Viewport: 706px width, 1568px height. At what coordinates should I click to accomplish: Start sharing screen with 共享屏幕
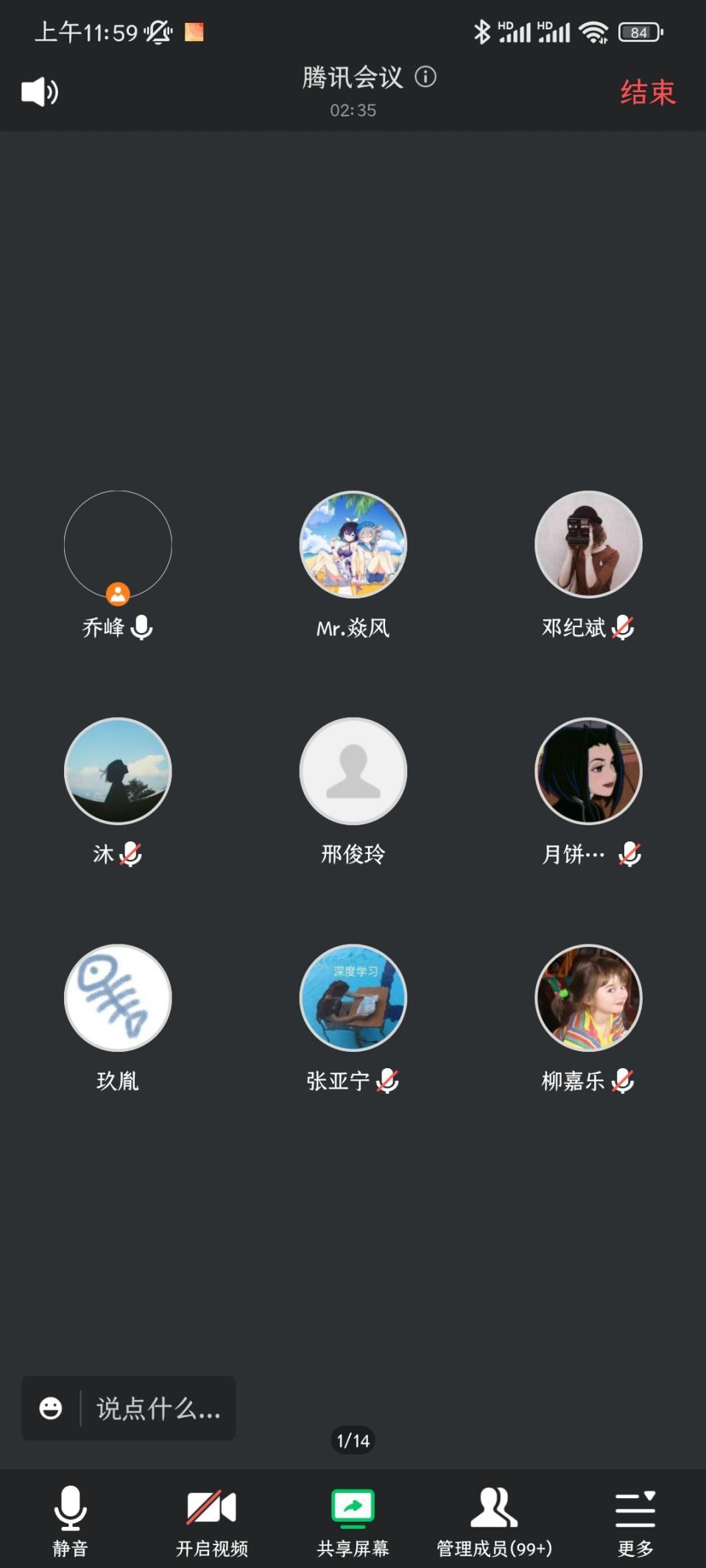point(353,1519)
